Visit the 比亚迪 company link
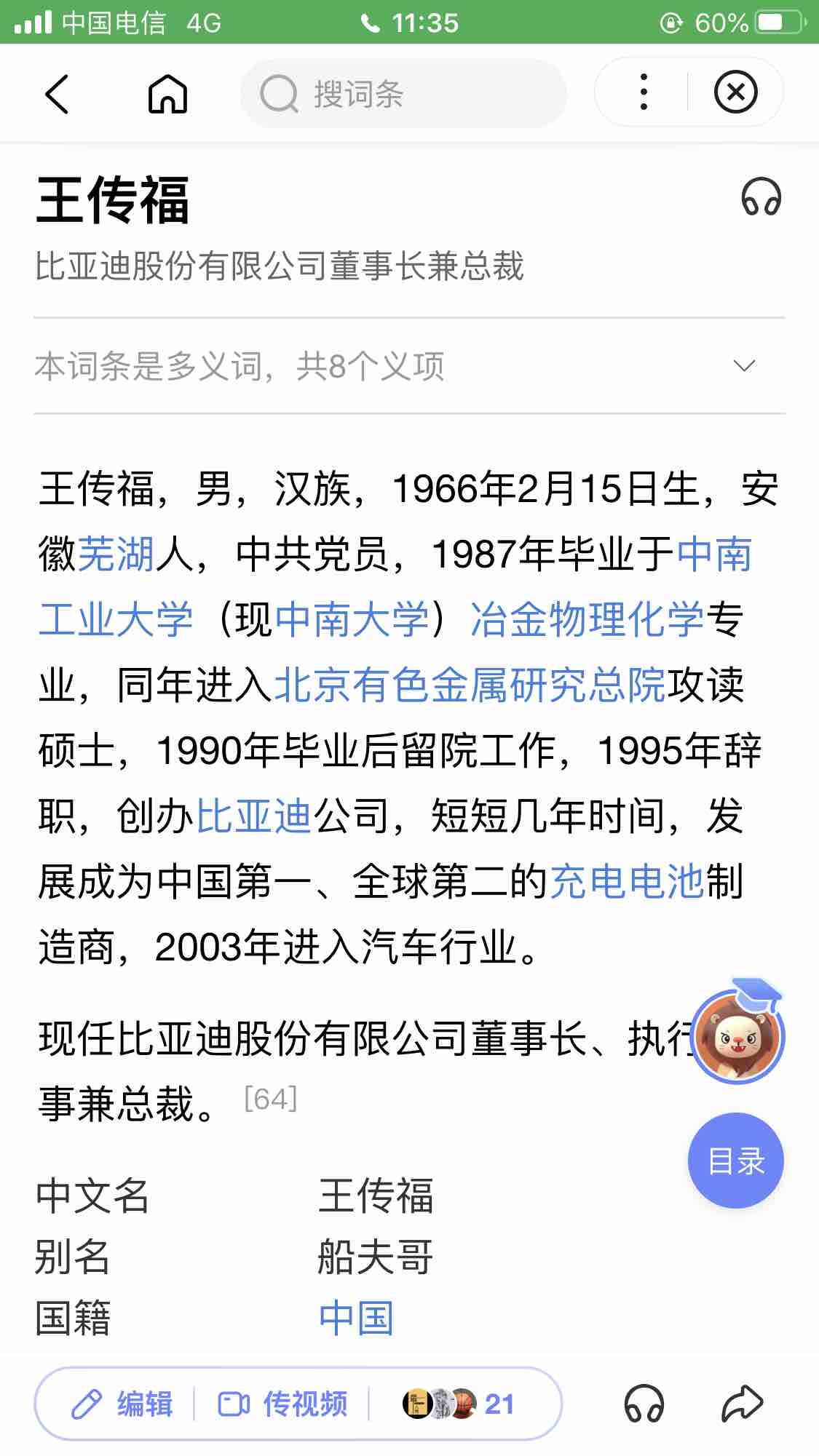Viewport: 819px width, 1456px height. tap(253, 816)
